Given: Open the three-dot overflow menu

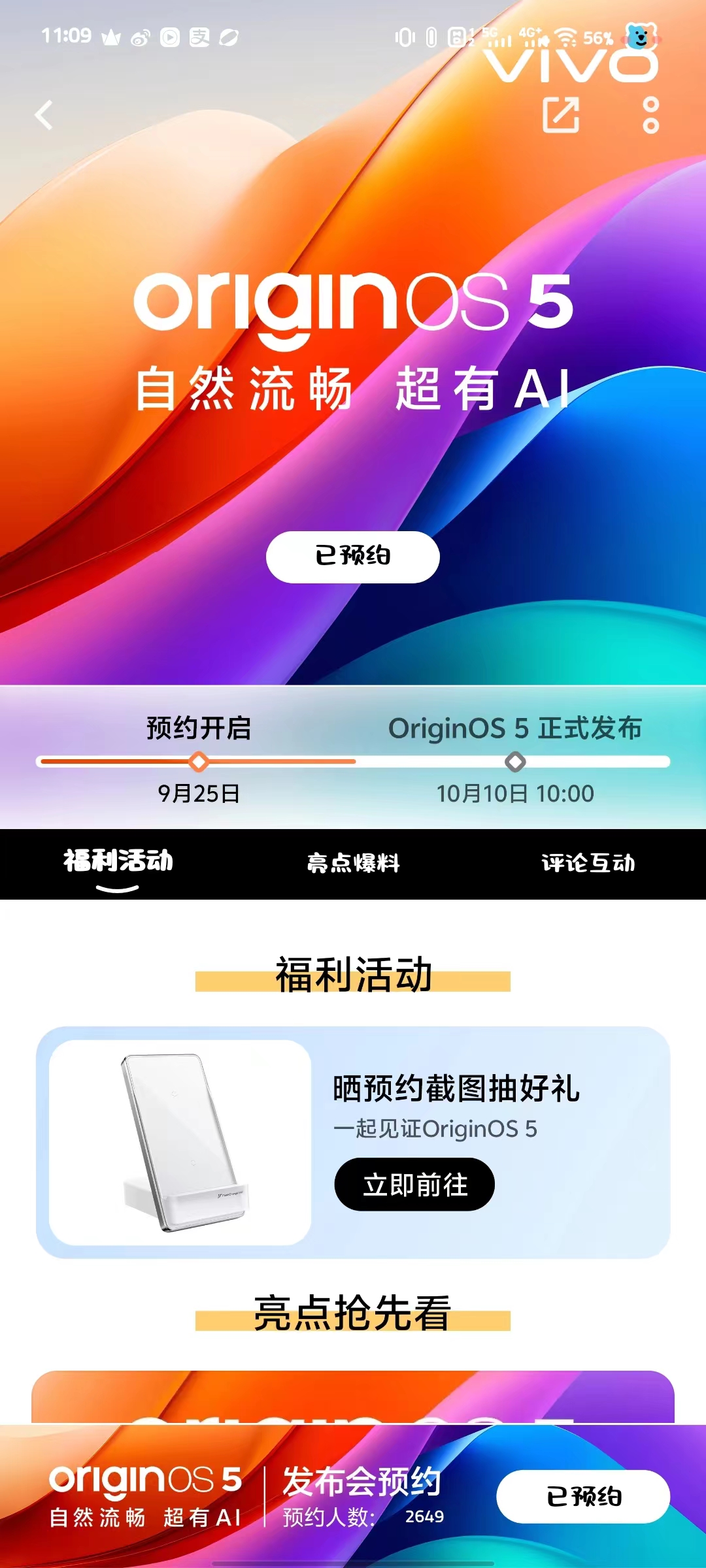Looking at the screenshot, I should [650, 116].
